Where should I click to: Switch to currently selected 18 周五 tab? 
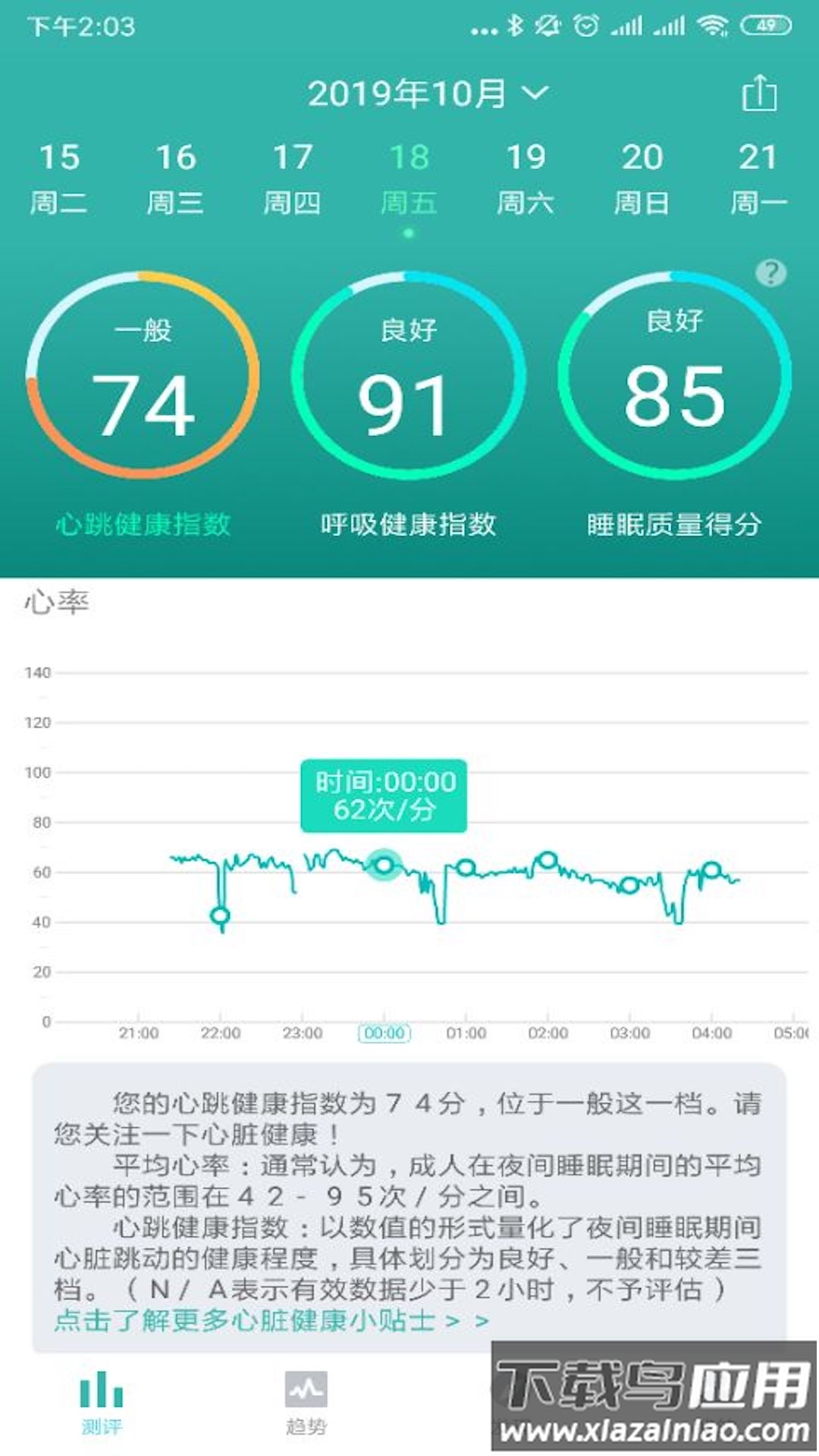tap(409, 178)
